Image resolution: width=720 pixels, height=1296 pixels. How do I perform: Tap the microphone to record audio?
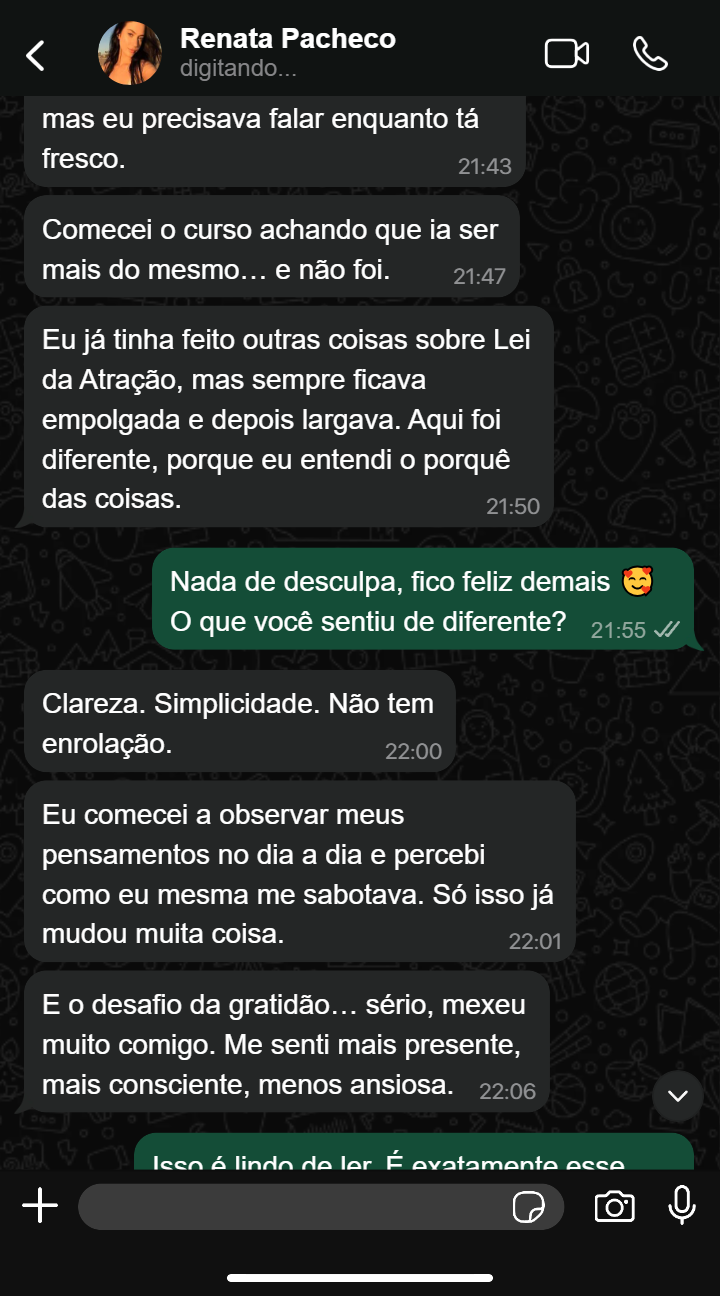pyautogui.click(x=682, y=1206)
